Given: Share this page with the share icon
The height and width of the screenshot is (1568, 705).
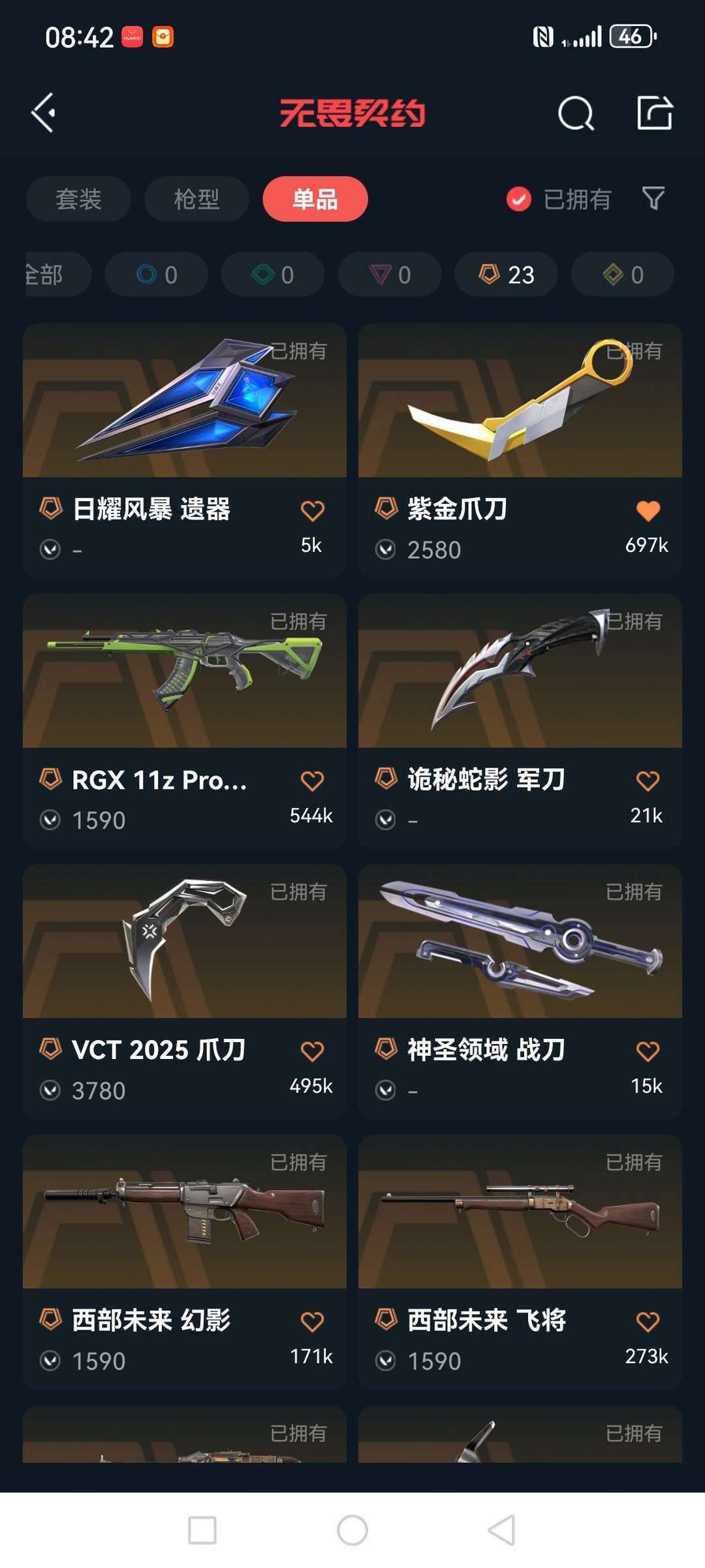Looking at the screenshot, I should pos(654,113).
